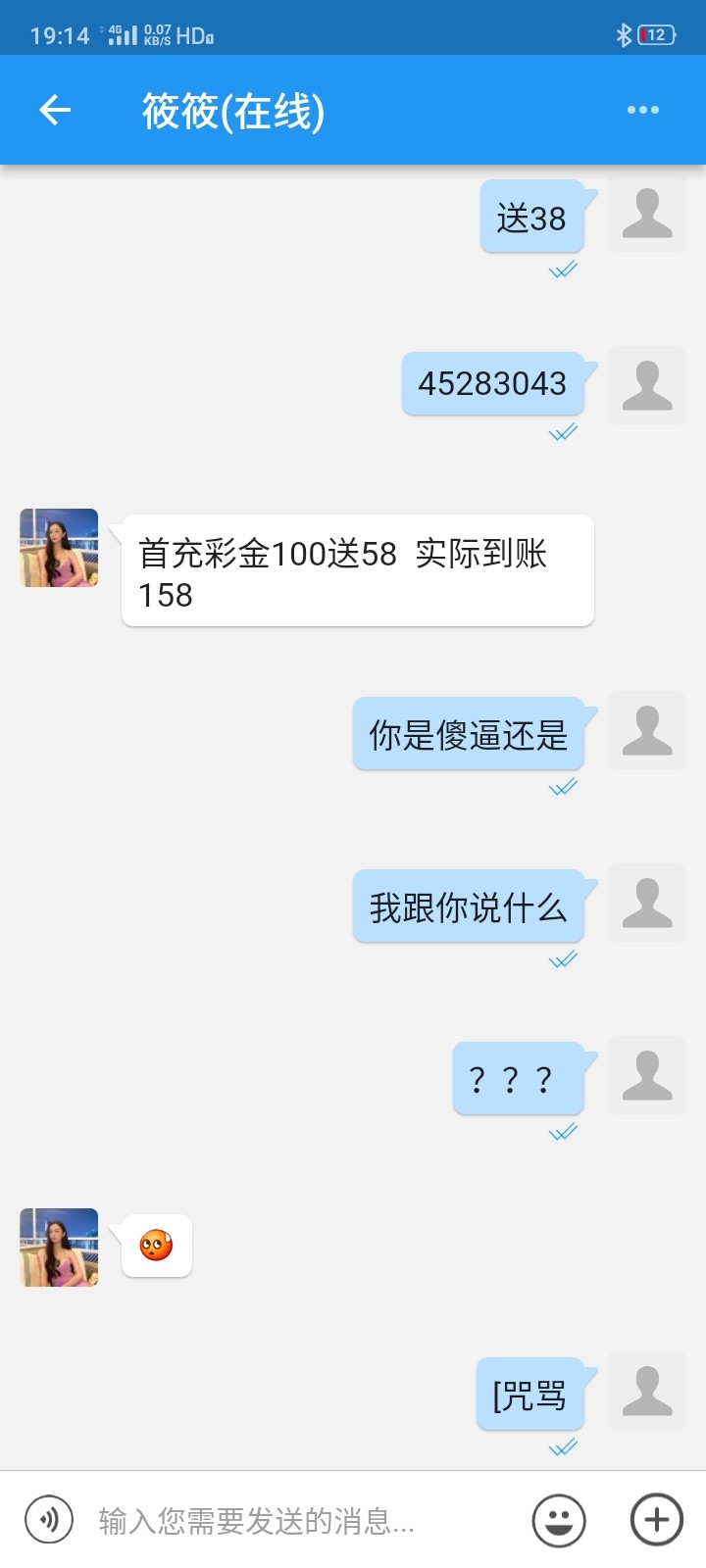Tap the double checkmark under 45283043 message

[x=563, y=431]
